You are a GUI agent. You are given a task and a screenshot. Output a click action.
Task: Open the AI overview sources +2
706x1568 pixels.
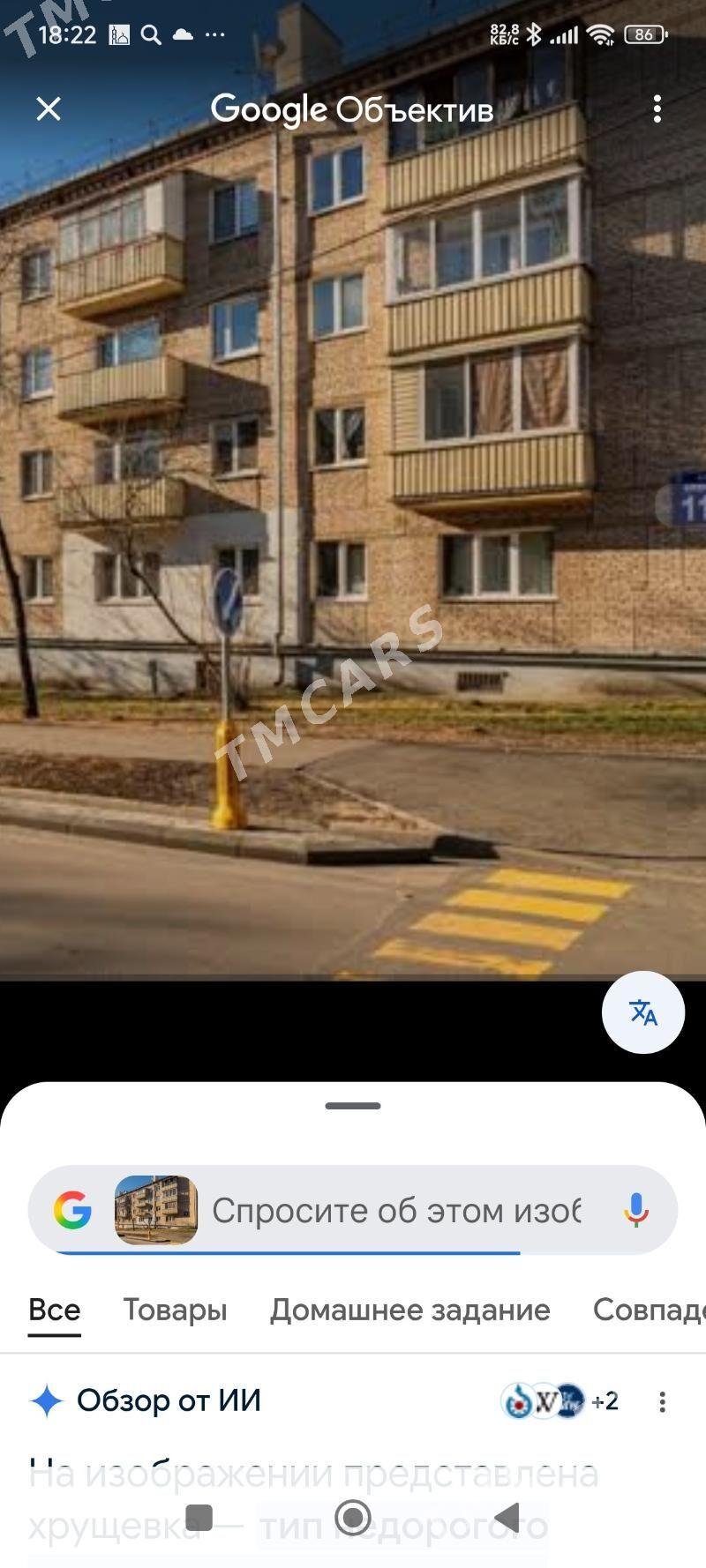[560, 1400]
